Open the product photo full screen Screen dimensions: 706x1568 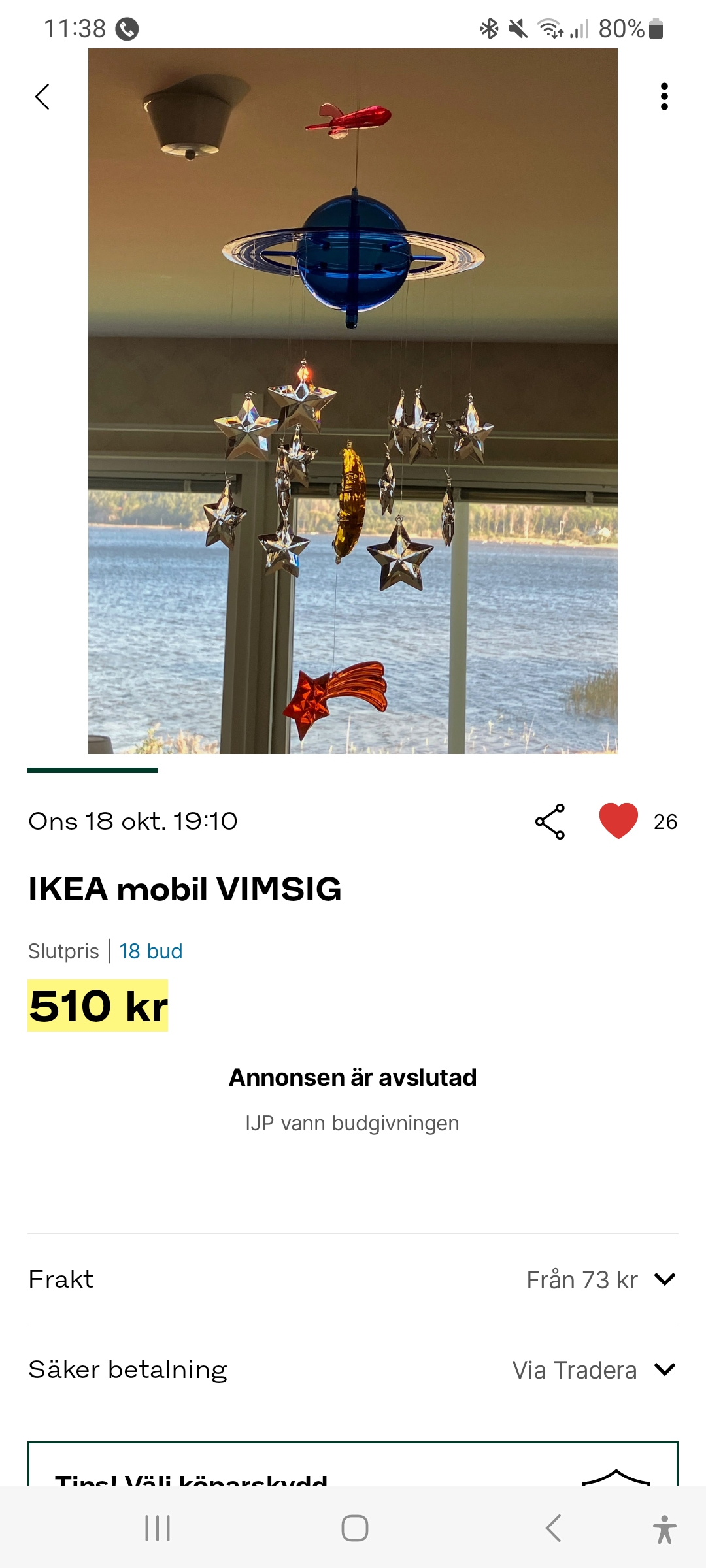click(353, 401)
